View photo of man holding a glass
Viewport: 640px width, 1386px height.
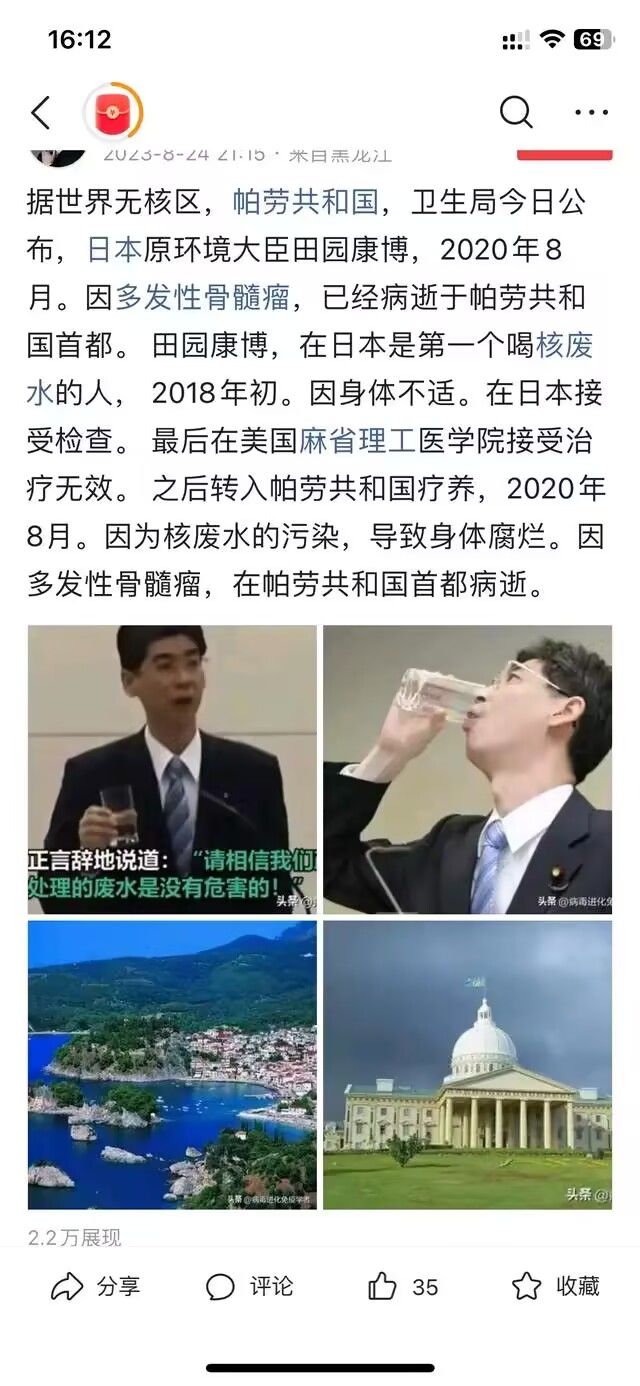[172, 769]
